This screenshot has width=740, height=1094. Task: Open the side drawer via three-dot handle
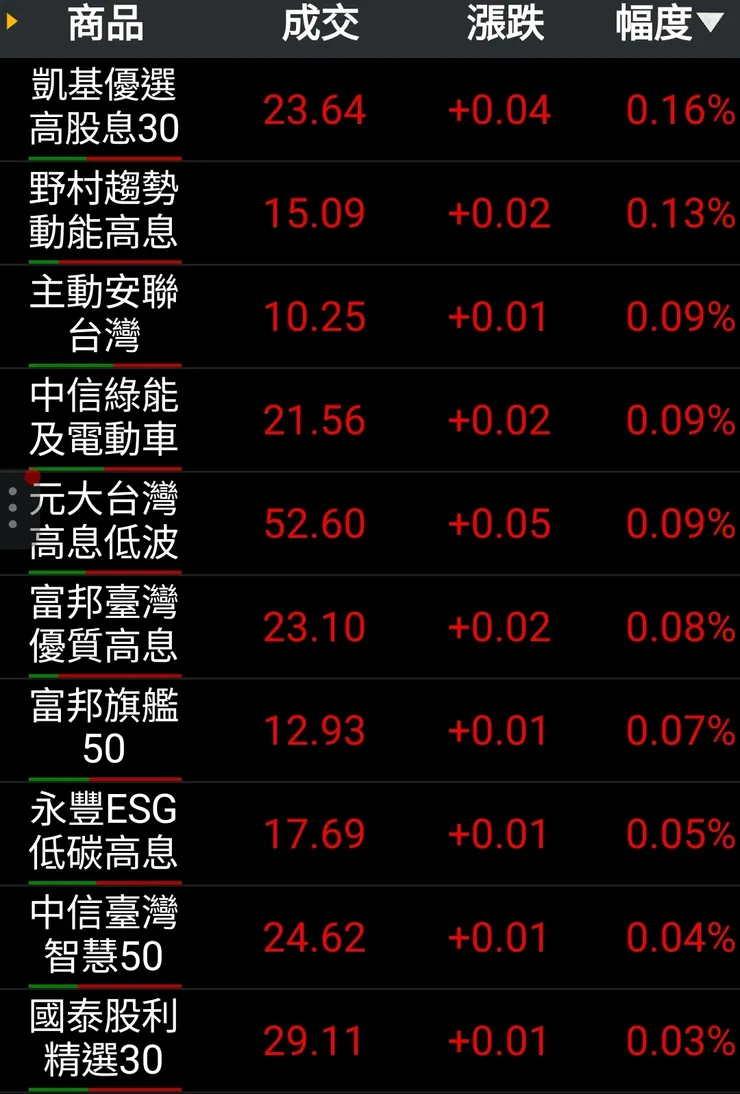tap(10, 506)
